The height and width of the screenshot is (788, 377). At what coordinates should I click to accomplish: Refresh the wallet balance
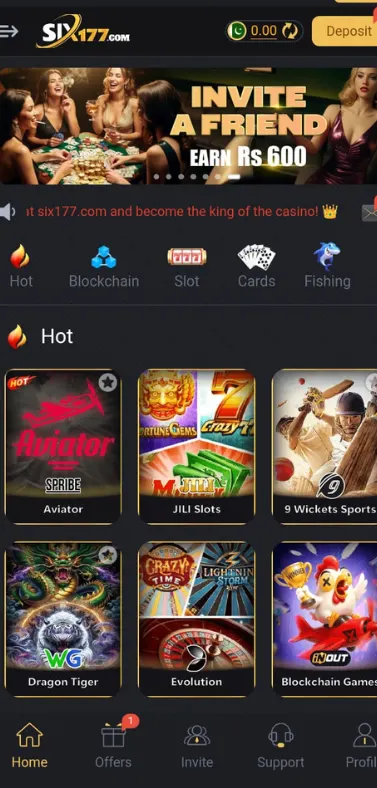coord(290,31)
